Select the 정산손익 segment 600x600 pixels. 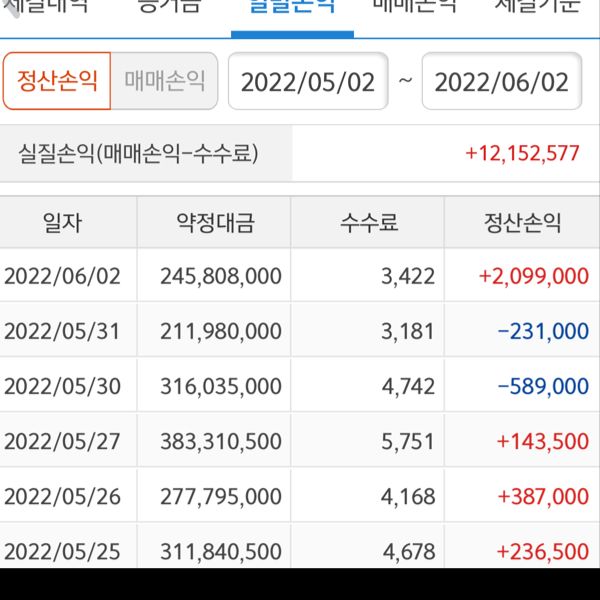(57, 81)
